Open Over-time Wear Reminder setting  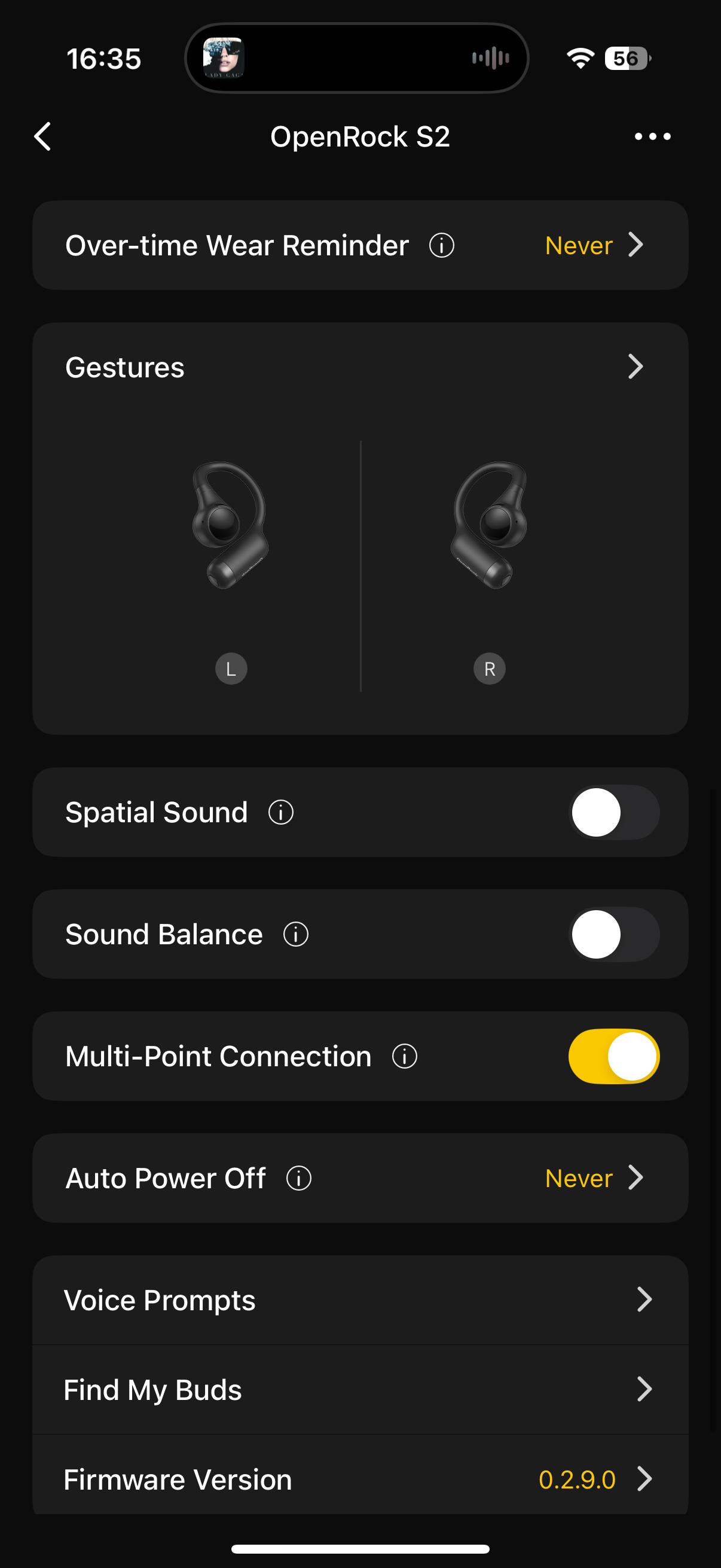click(x=593, y=245)
